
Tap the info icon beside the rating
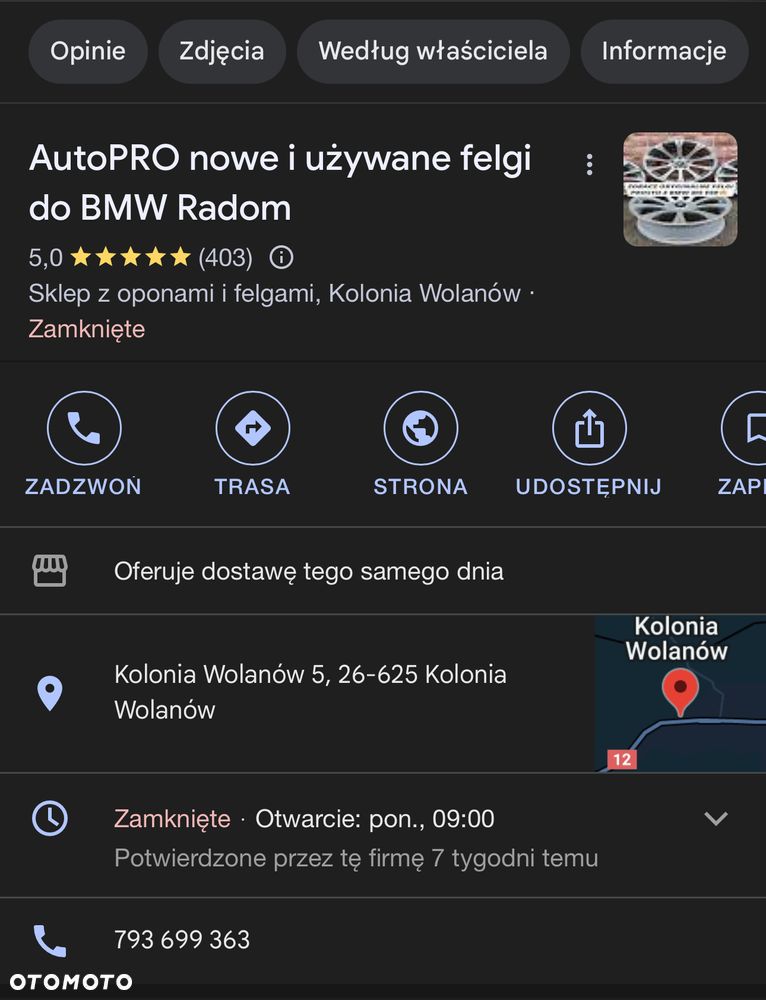click(x=282, y=258)
